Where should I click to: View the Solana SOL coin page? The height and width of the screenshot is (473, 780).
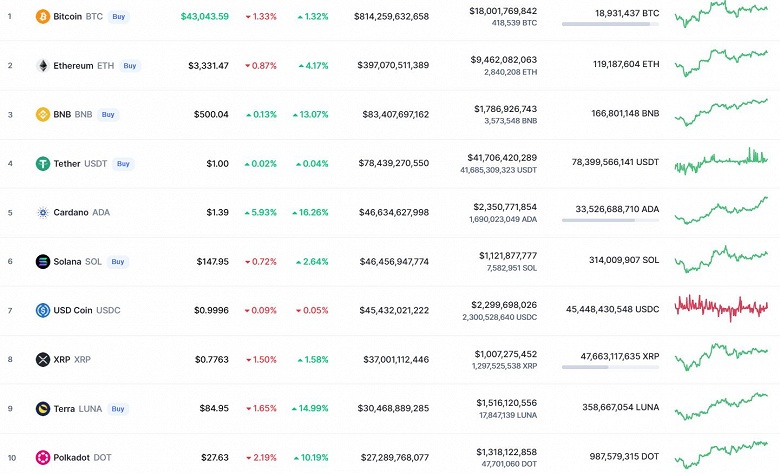coord(68,261)
